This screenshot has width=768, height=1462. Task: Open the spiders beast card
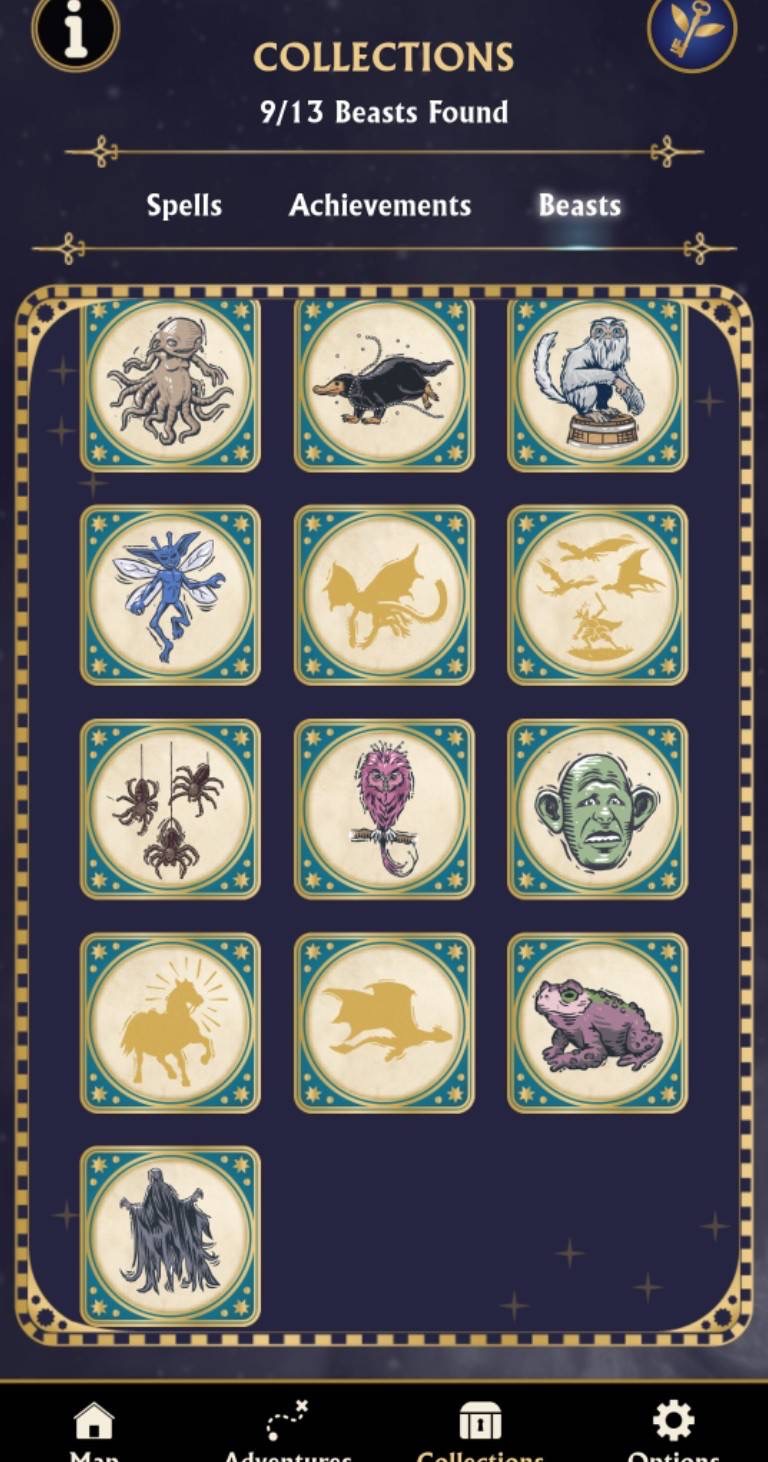170,809
